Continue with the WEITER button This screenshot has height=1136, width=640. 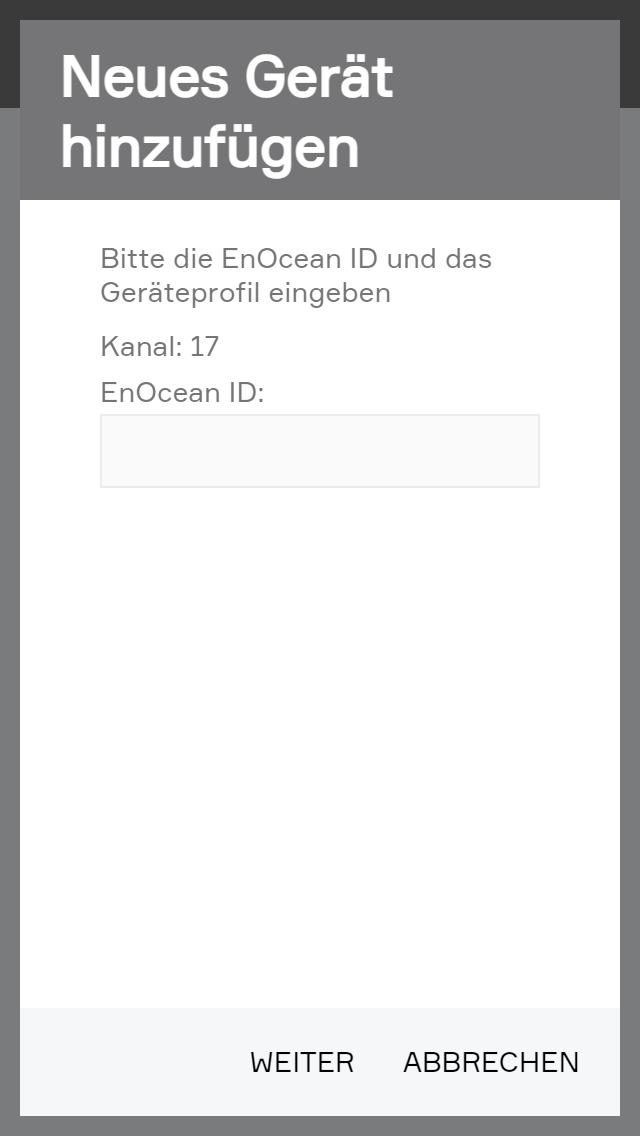[302, 1062]
